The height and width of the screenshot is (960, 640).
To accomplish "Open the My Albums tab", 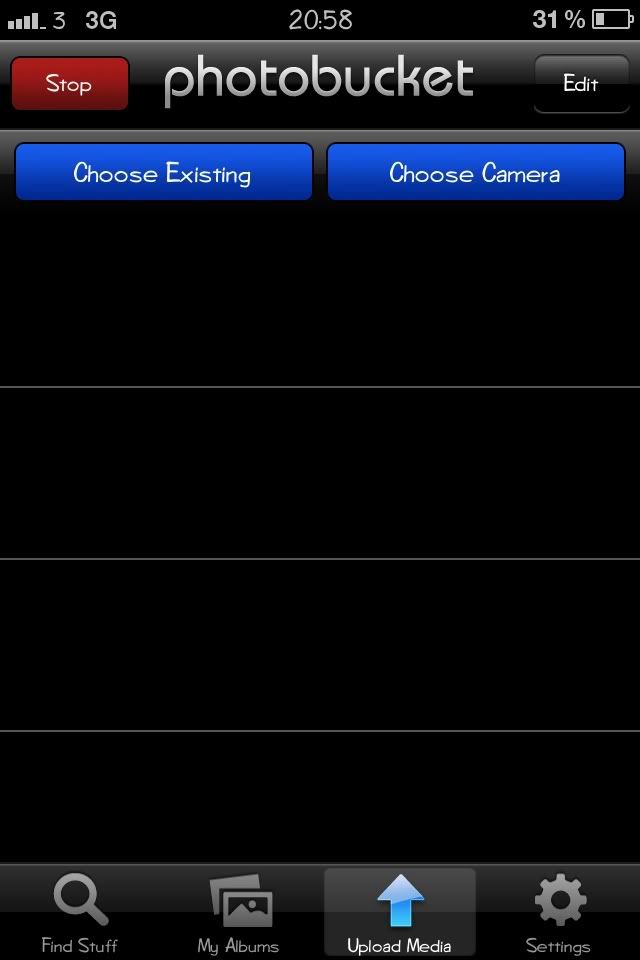I will pyautogui.click(x=238, y=913).
